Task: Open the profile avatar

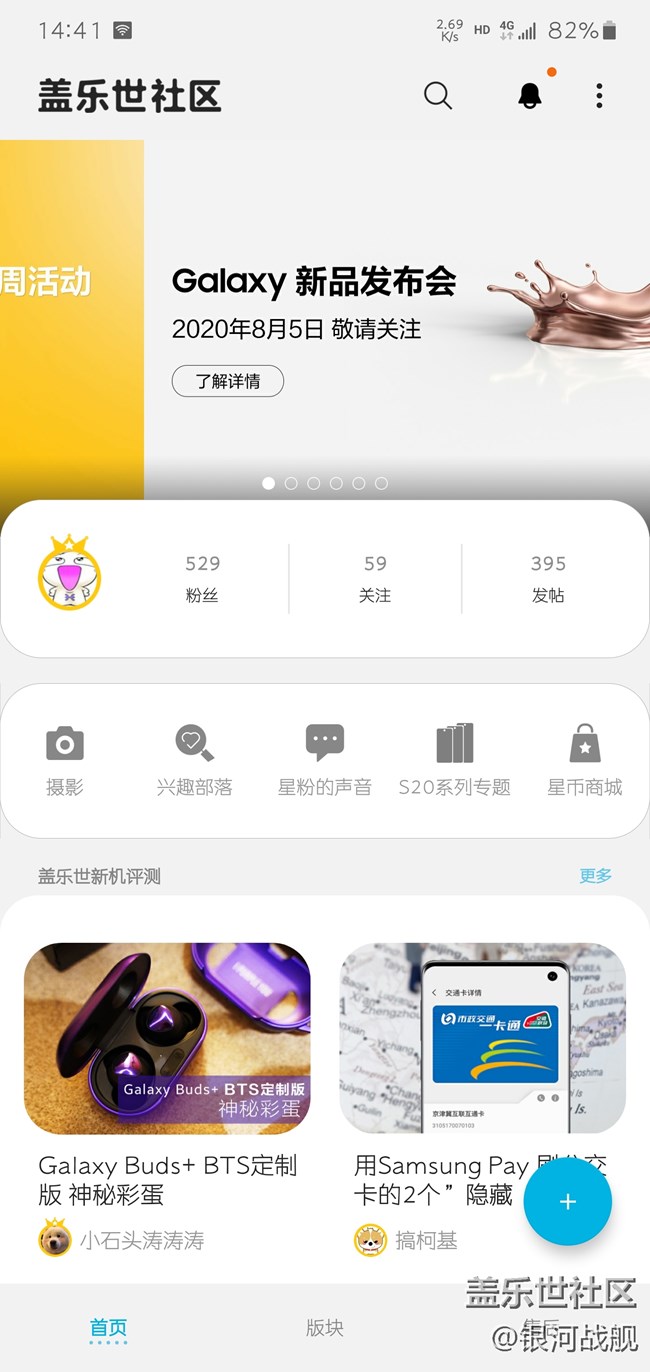Action: point(69,574)
